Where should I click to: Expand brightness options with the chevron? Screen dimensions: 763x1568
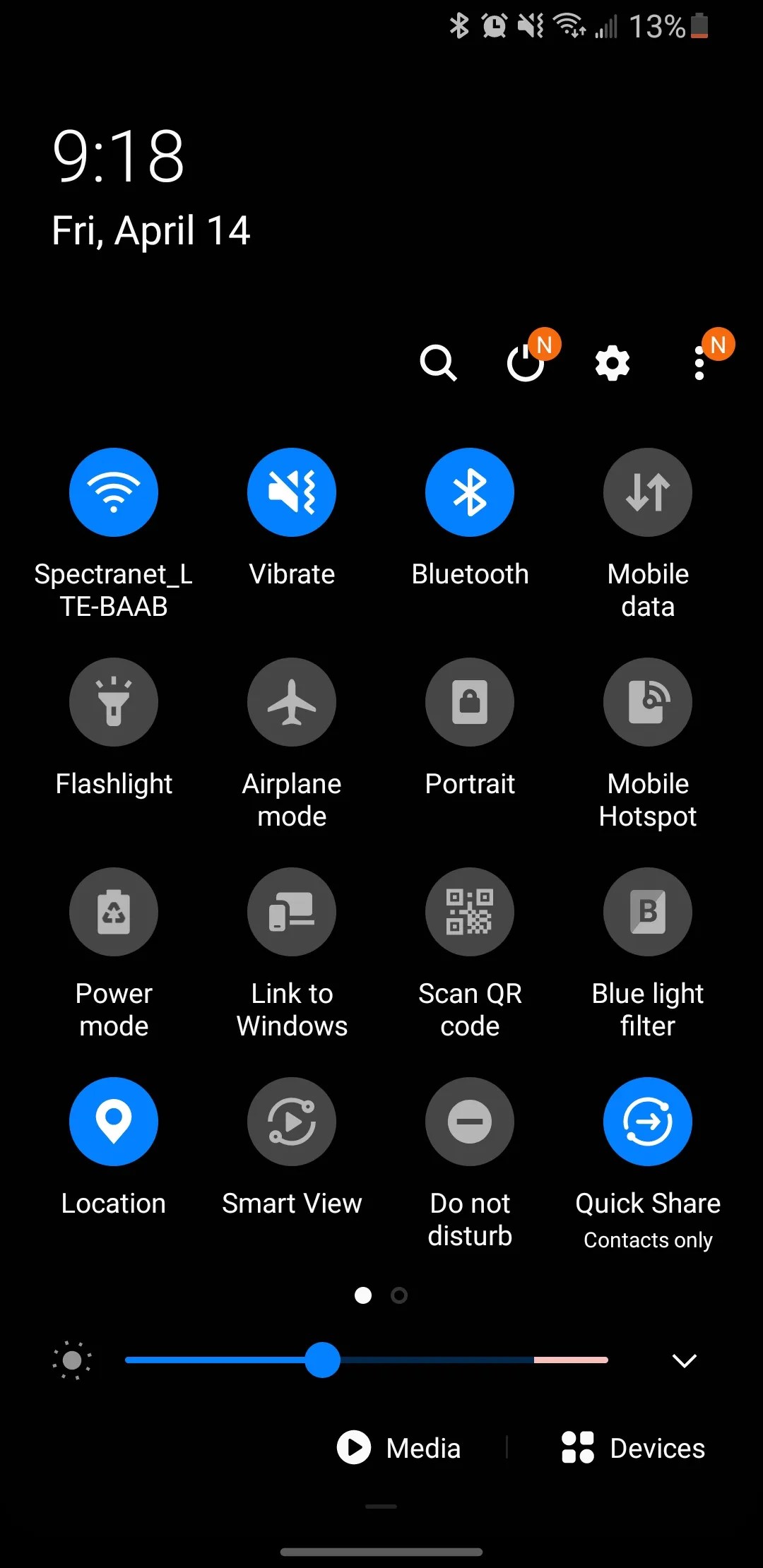point(684,1360)
